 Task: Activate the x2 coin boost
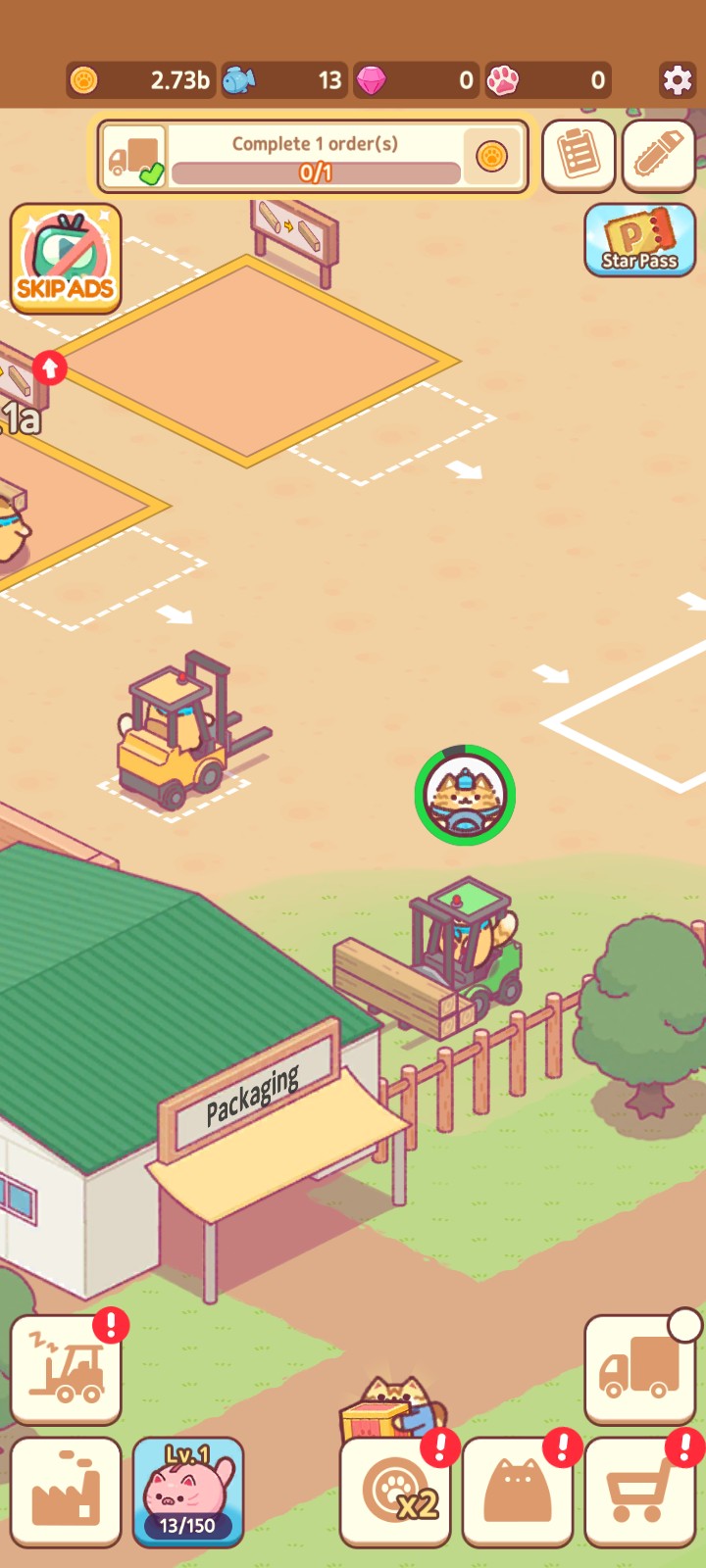point(395,1492)
